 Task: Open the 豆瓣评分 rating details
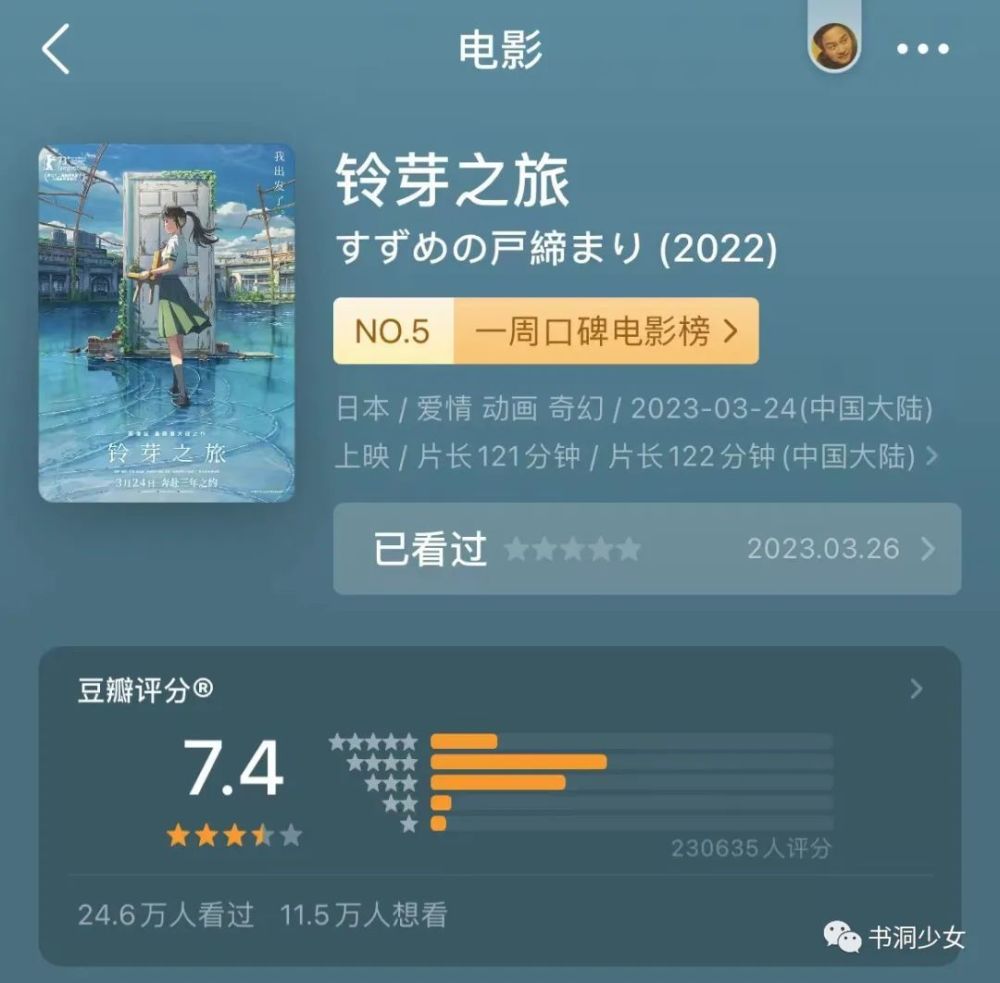916,689
